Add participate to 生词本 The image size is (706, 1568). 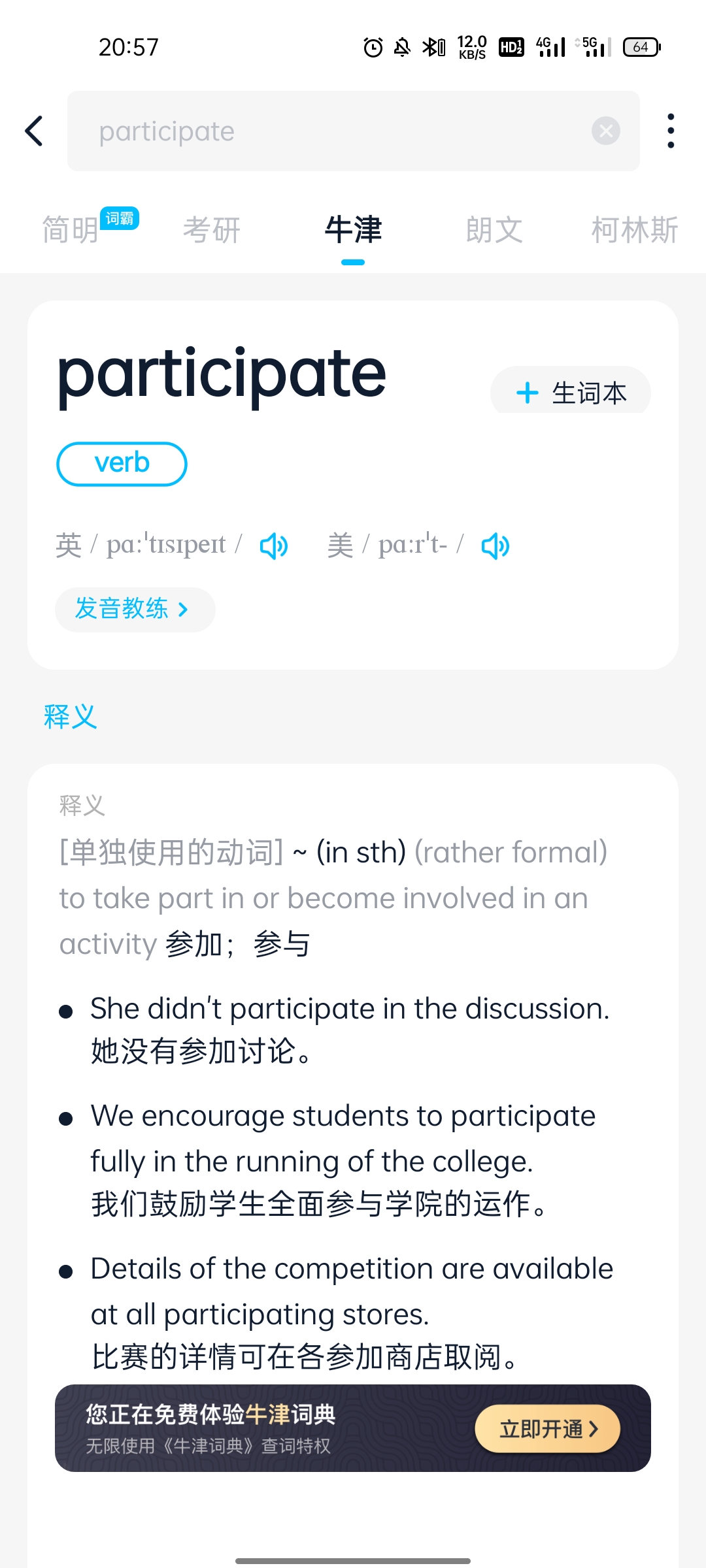click(x=571, y=392)
